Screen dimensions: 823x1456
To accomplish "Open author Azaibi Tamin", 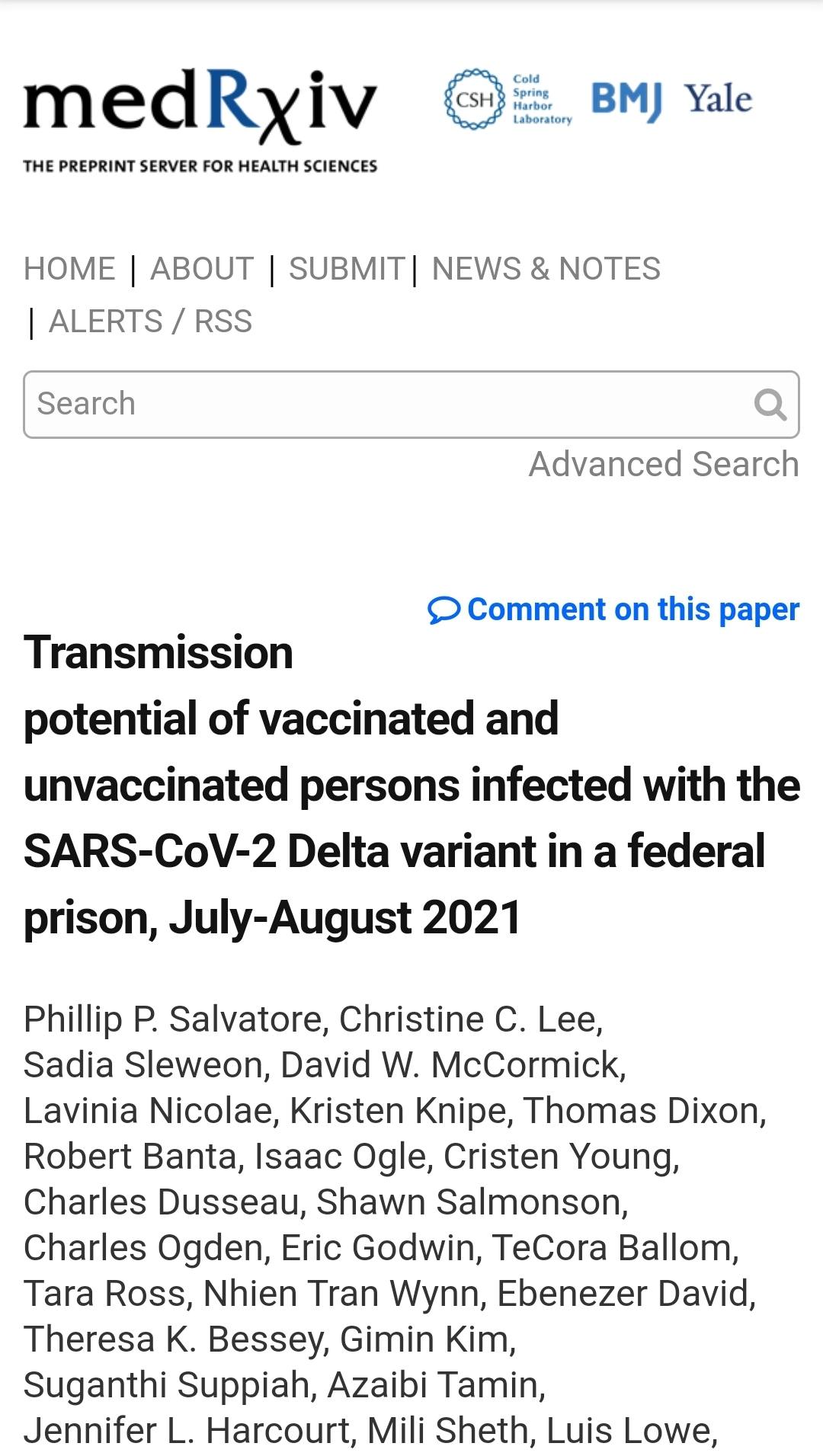I will point(434,1385).
